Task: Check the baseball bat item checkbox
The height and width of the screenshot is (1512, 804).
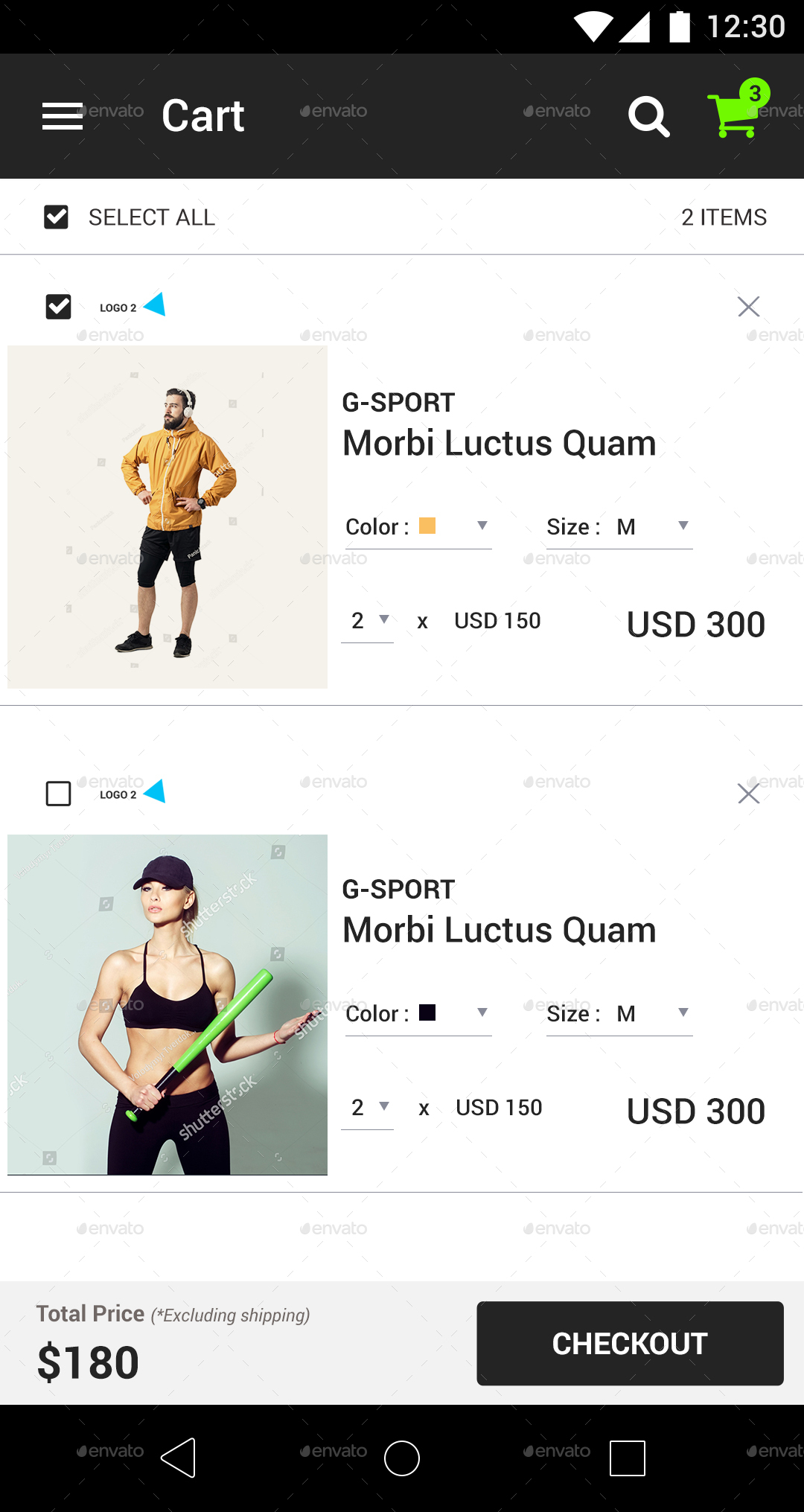Action: (x=58, y=794)
